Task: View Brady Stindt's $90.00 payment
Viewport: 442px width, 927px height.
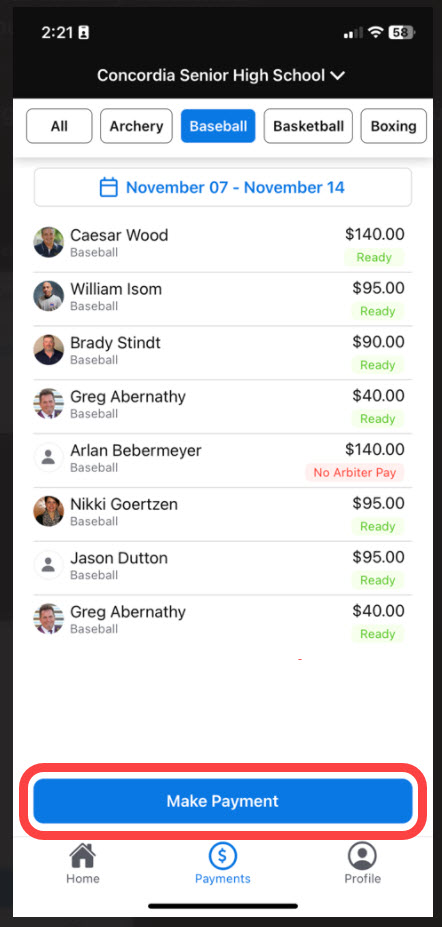Action: [x=221, y=353]
